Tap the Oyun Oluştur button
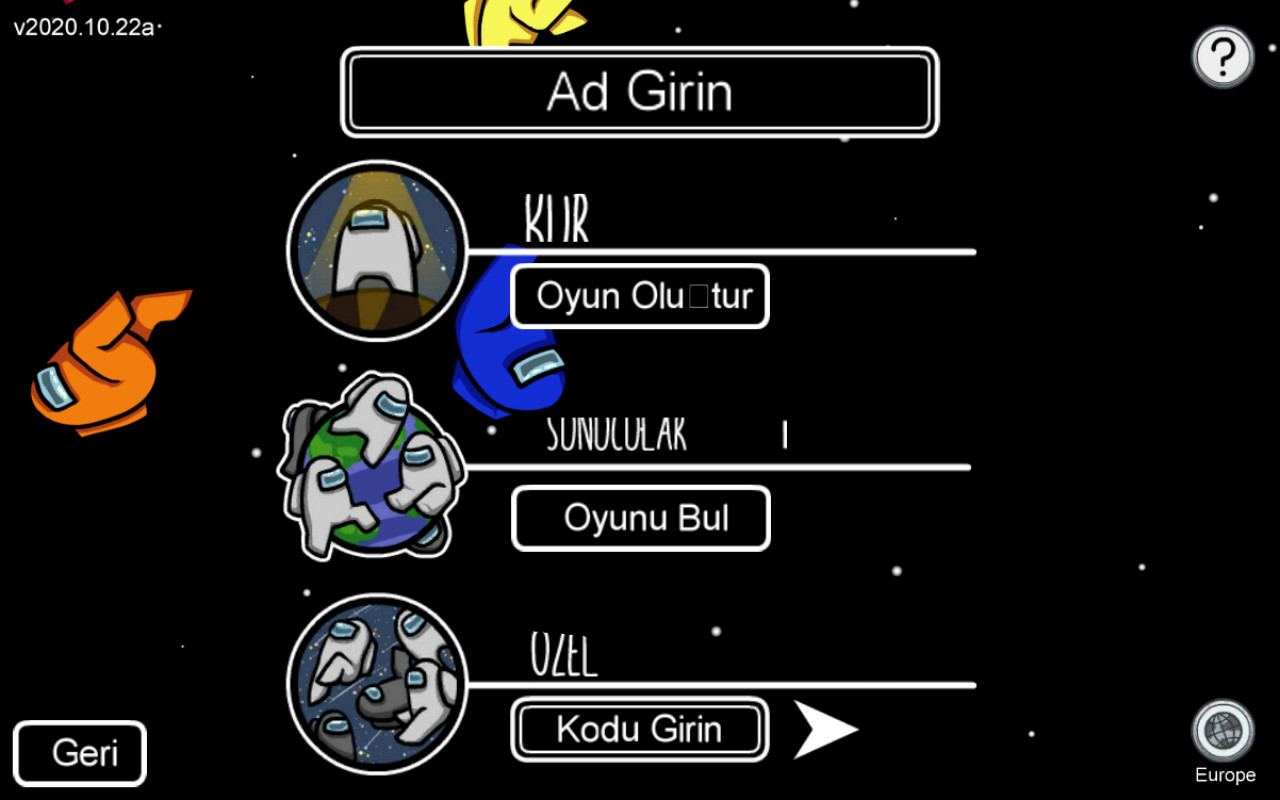The image size is (1280, 800). [x=640, y=296]
